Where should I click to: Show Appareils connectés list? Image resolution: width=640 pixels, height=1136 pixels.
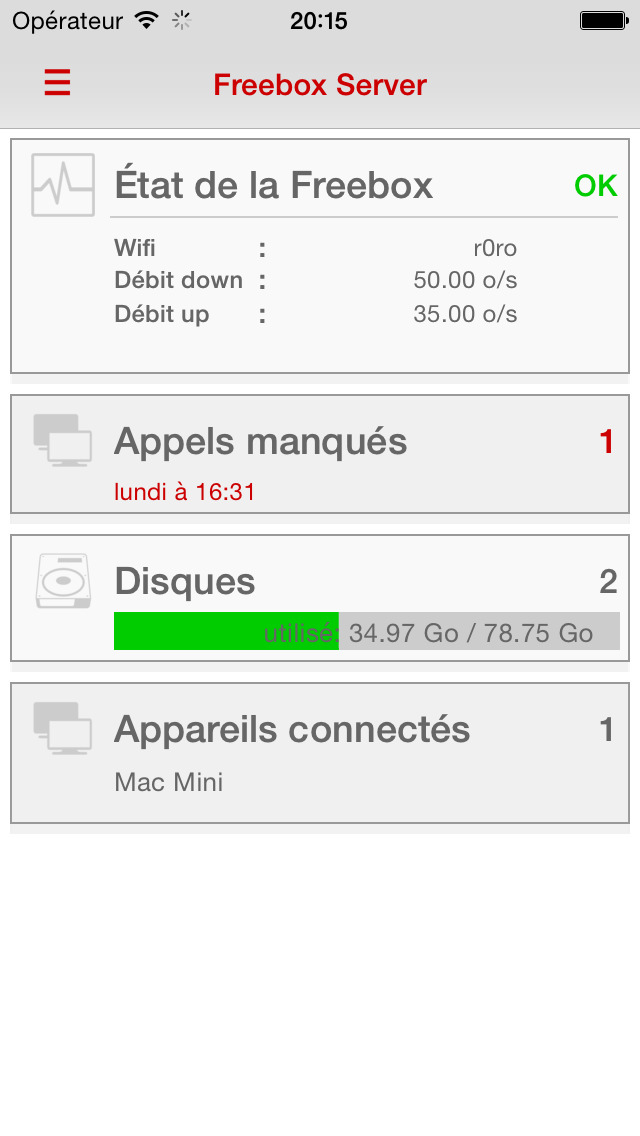[x=320, y=753]
